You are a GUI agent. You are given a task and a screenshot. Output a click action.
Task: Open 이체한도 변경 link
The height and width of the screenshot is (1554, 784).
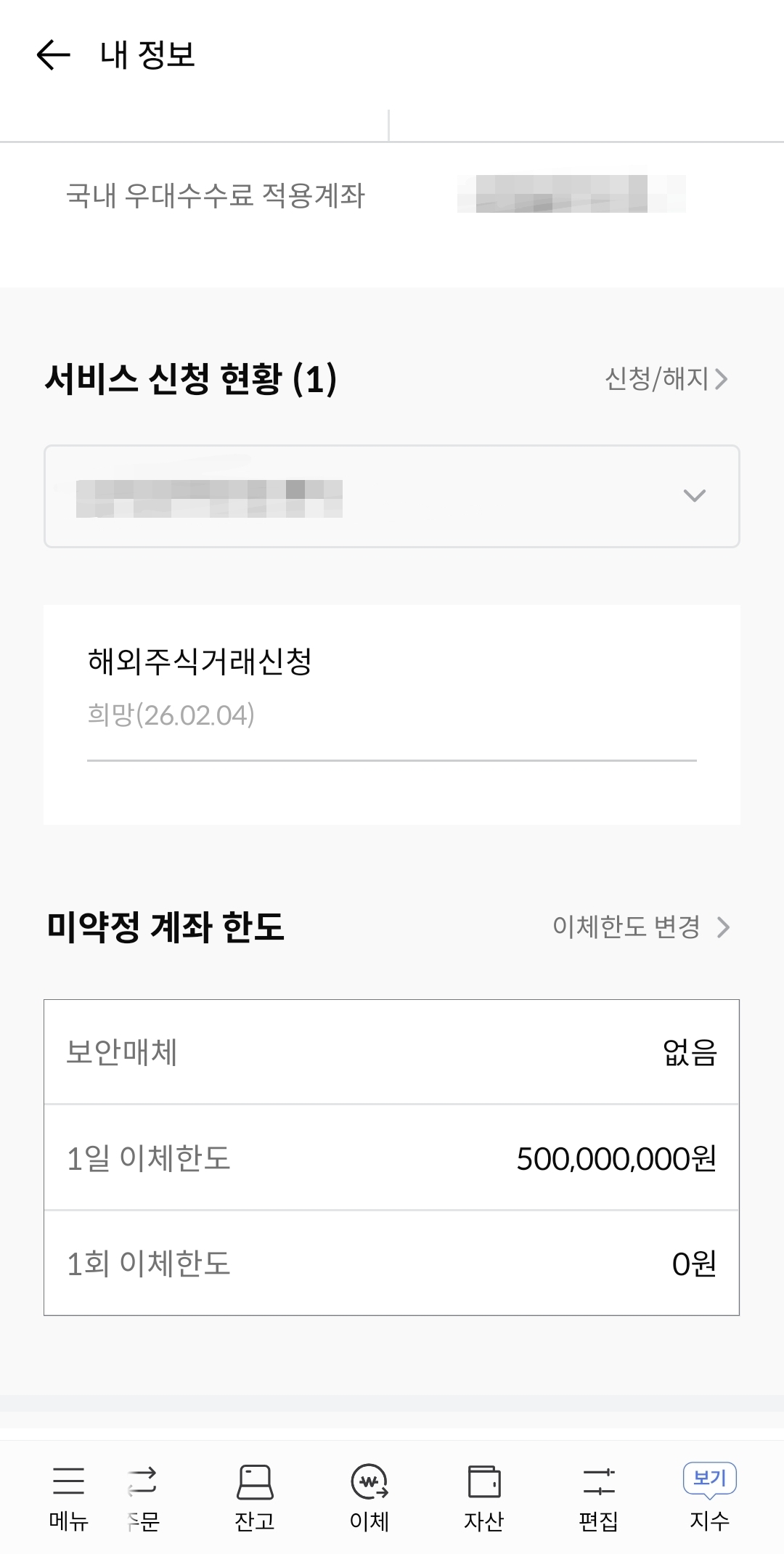pos(642,927)
